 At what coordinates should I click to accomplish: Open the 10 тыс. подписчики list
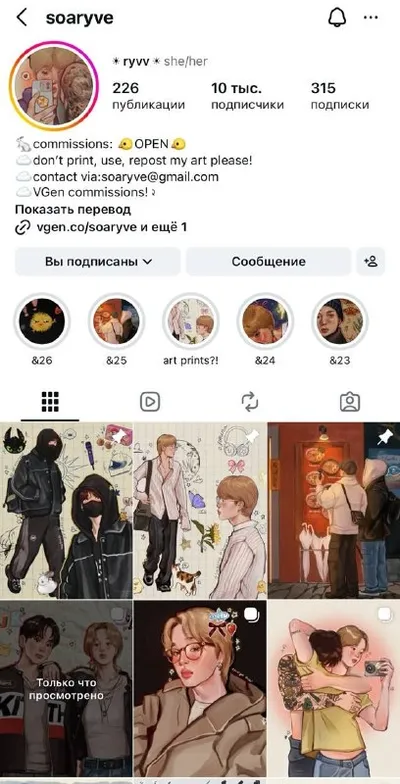[x=247, y=96]
